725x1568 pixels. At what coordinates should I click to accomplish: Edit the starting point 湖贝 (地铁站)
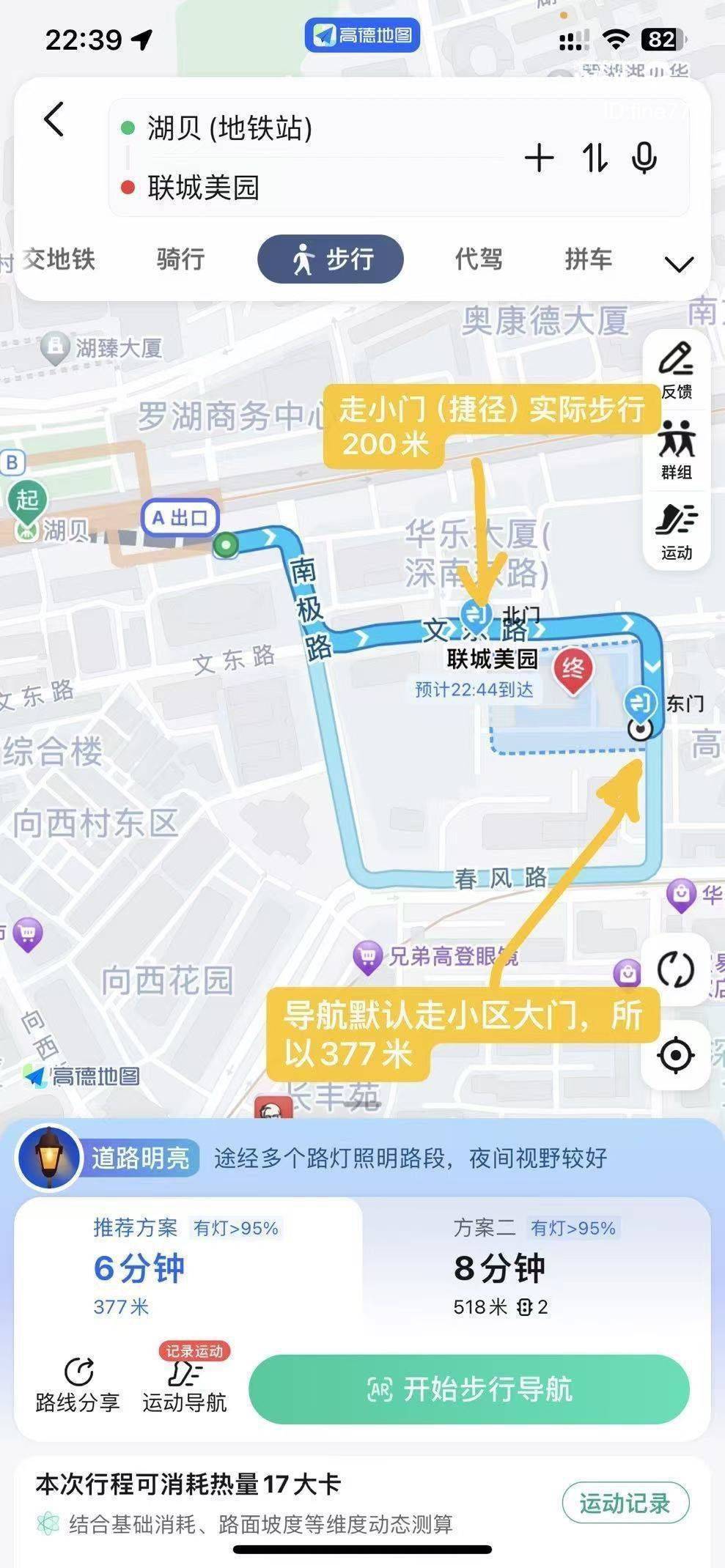(231, 129)
